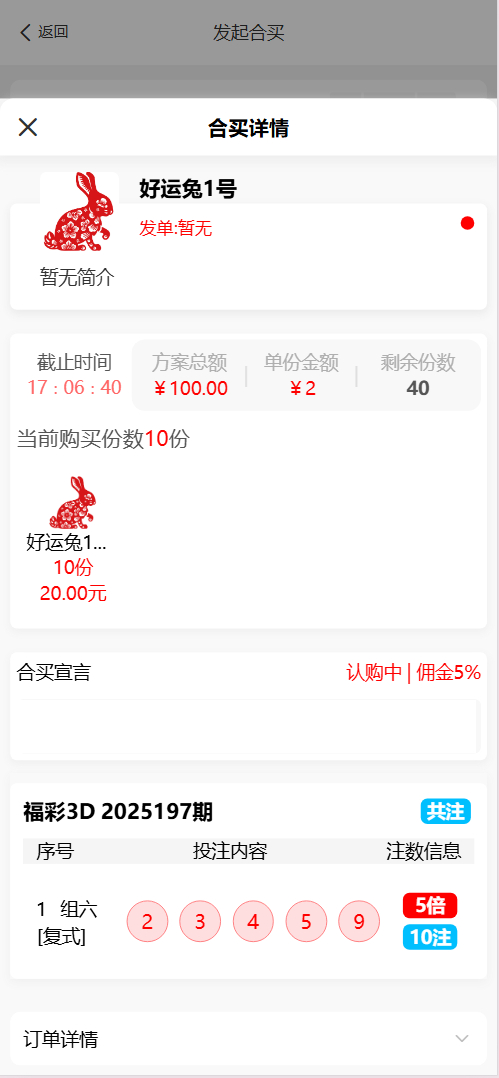The height and width of the screenshot is (1078, 499).
Task: Go back with the 返回 arrow
Action: [44, 32]
